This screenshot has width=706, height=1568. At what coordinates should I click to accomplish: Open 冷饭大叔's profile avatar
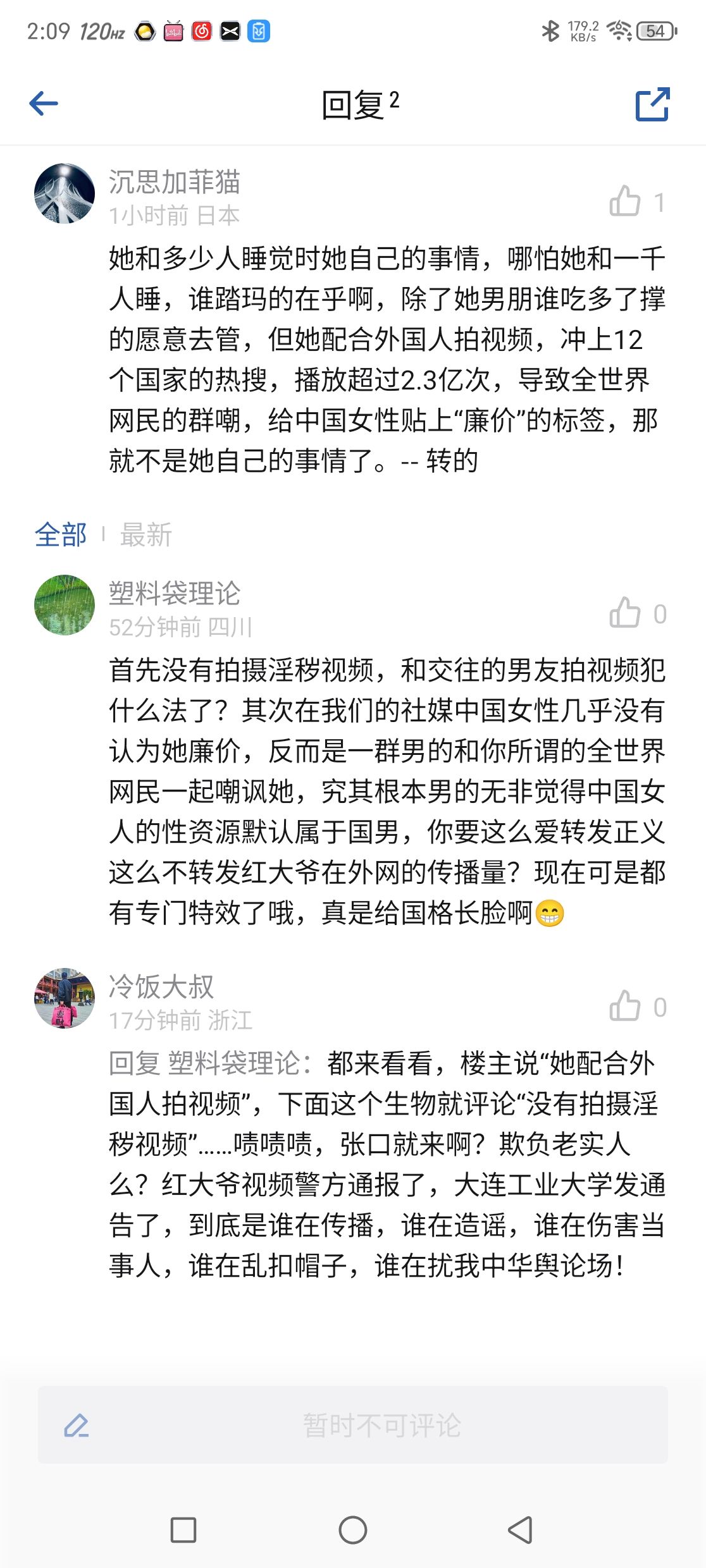(65, 998)
